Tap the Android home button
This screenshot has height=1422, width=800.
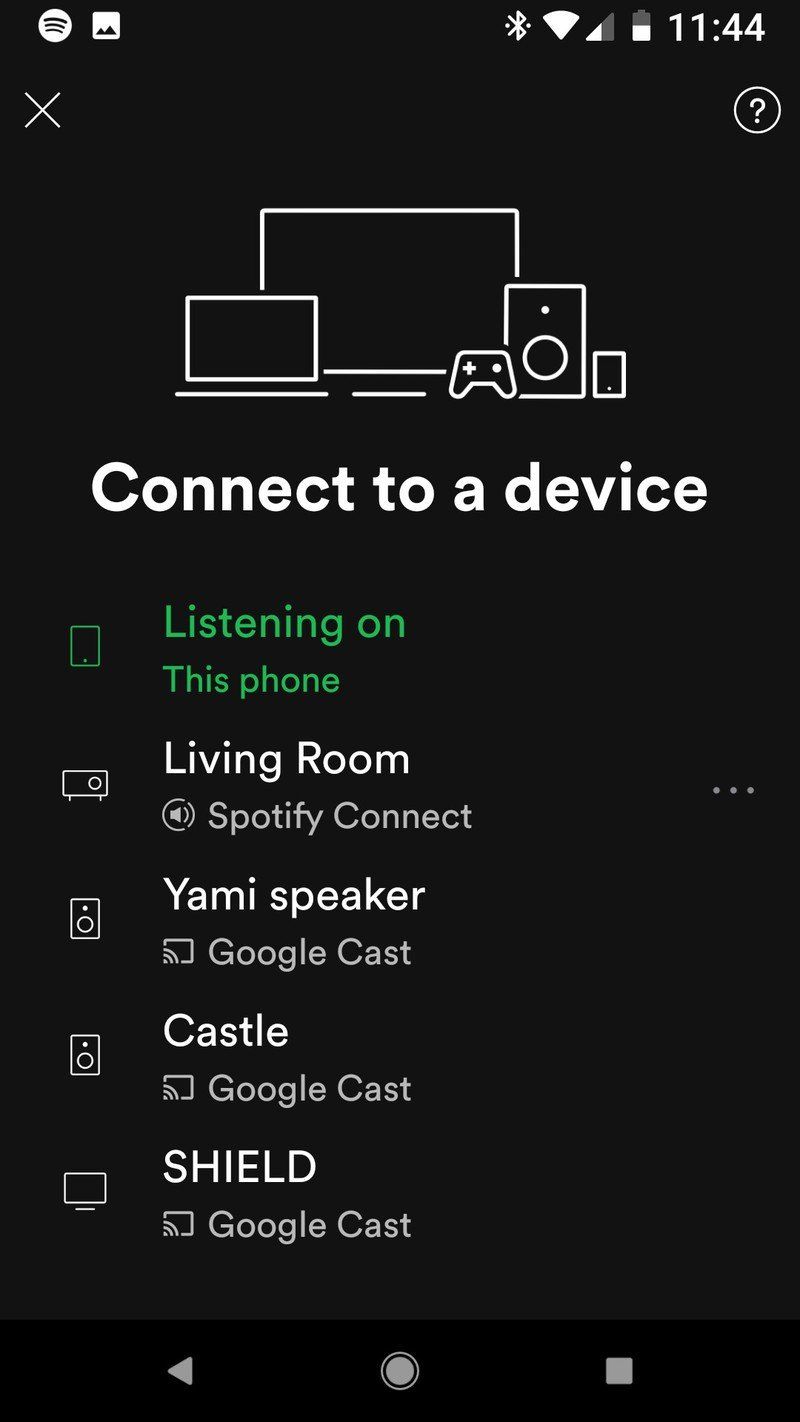400,1371
